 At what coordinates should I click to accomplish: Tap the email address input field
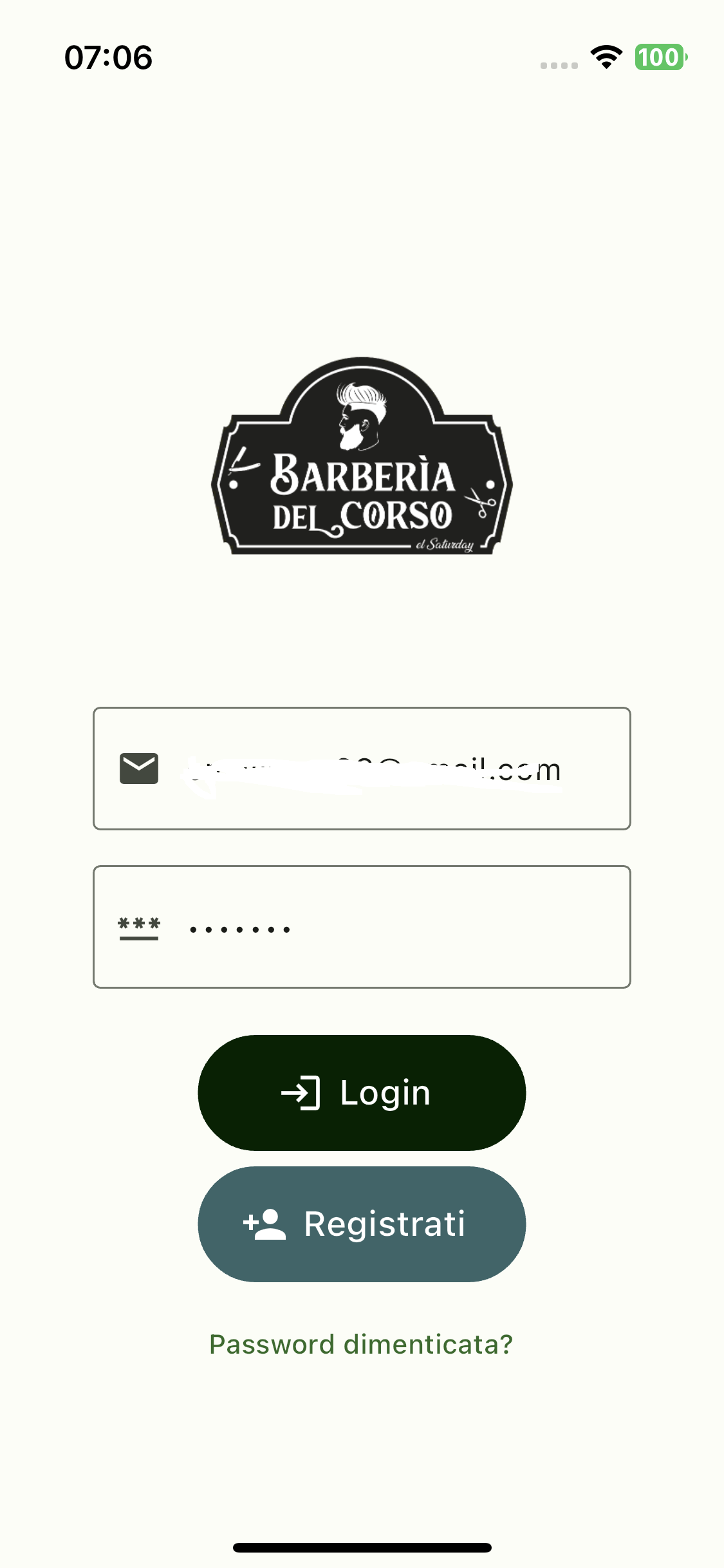tap(373, 769)
